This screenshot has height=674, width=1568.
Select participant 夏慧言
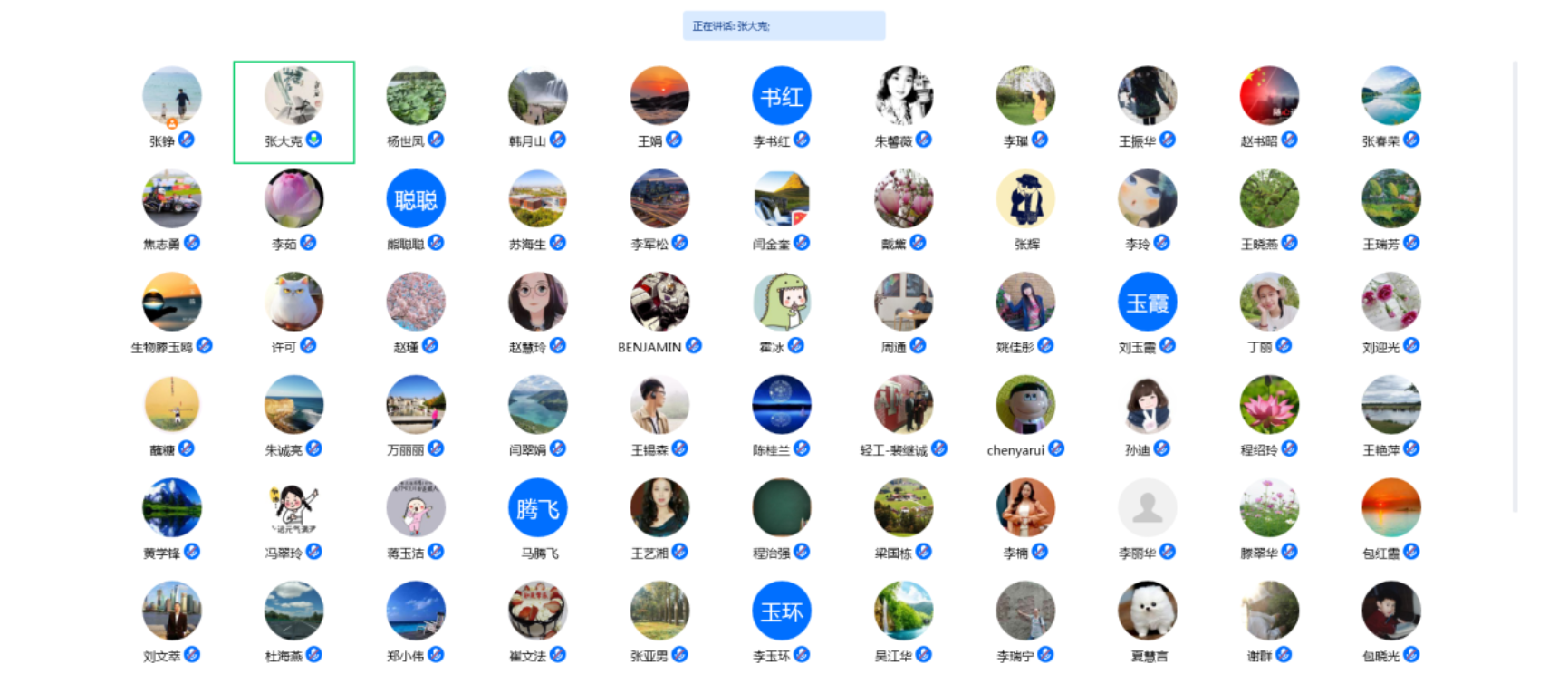pos(1147,611)
